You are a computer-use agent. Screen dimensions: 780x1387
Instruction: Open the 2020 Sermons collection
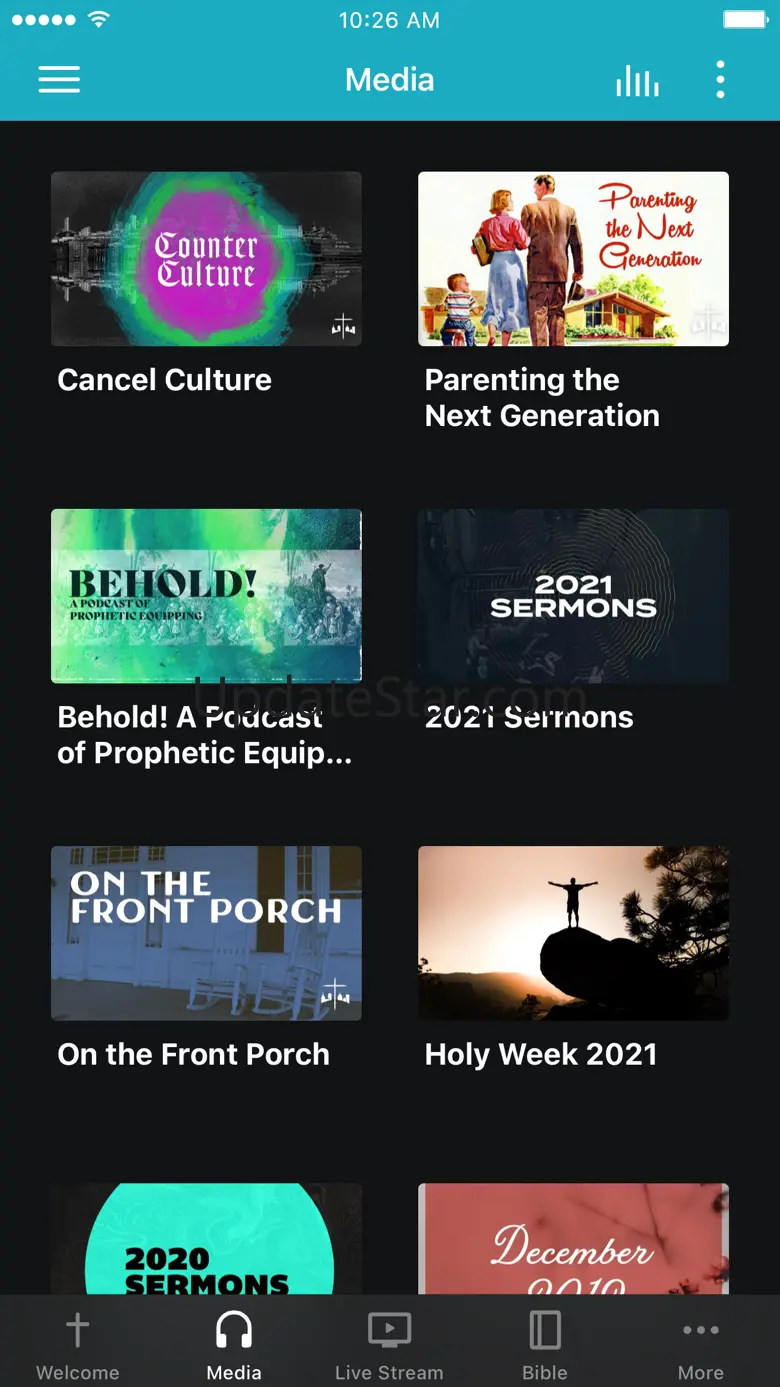206,1240
